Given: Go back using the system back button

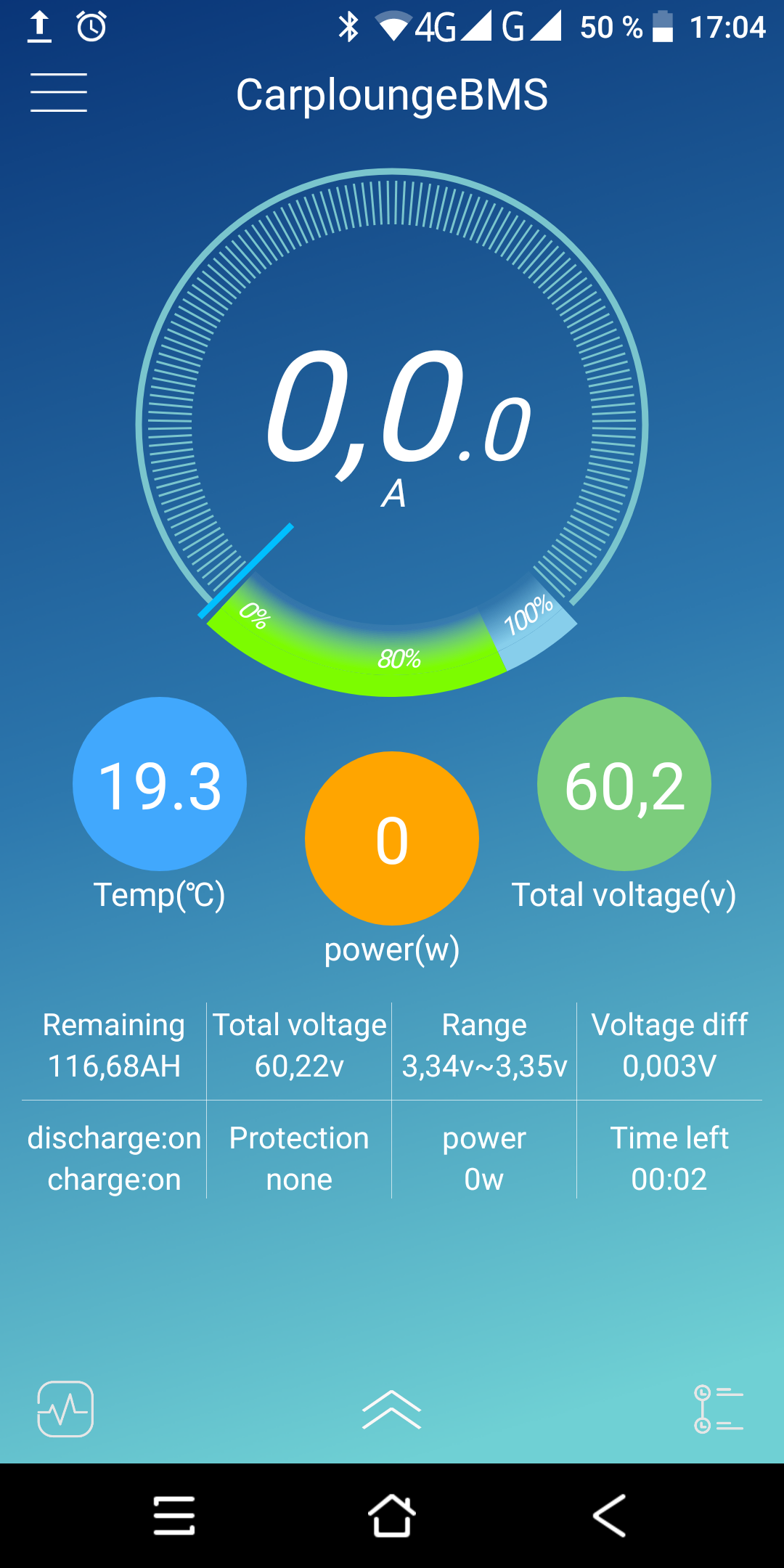Looking at the screenshot, I should point(610,1516).
